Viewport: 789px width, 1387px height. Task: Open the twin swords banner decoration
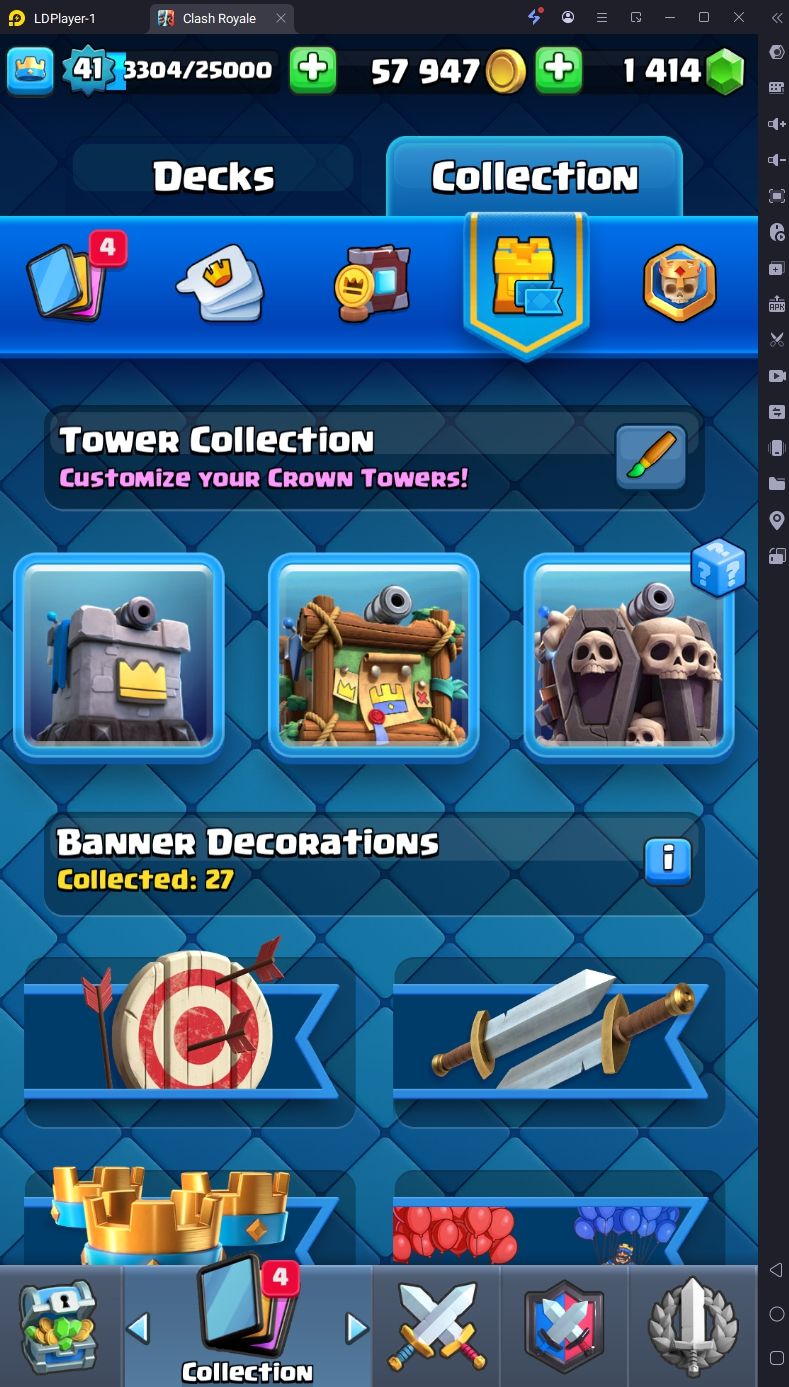pos(559,1030)
